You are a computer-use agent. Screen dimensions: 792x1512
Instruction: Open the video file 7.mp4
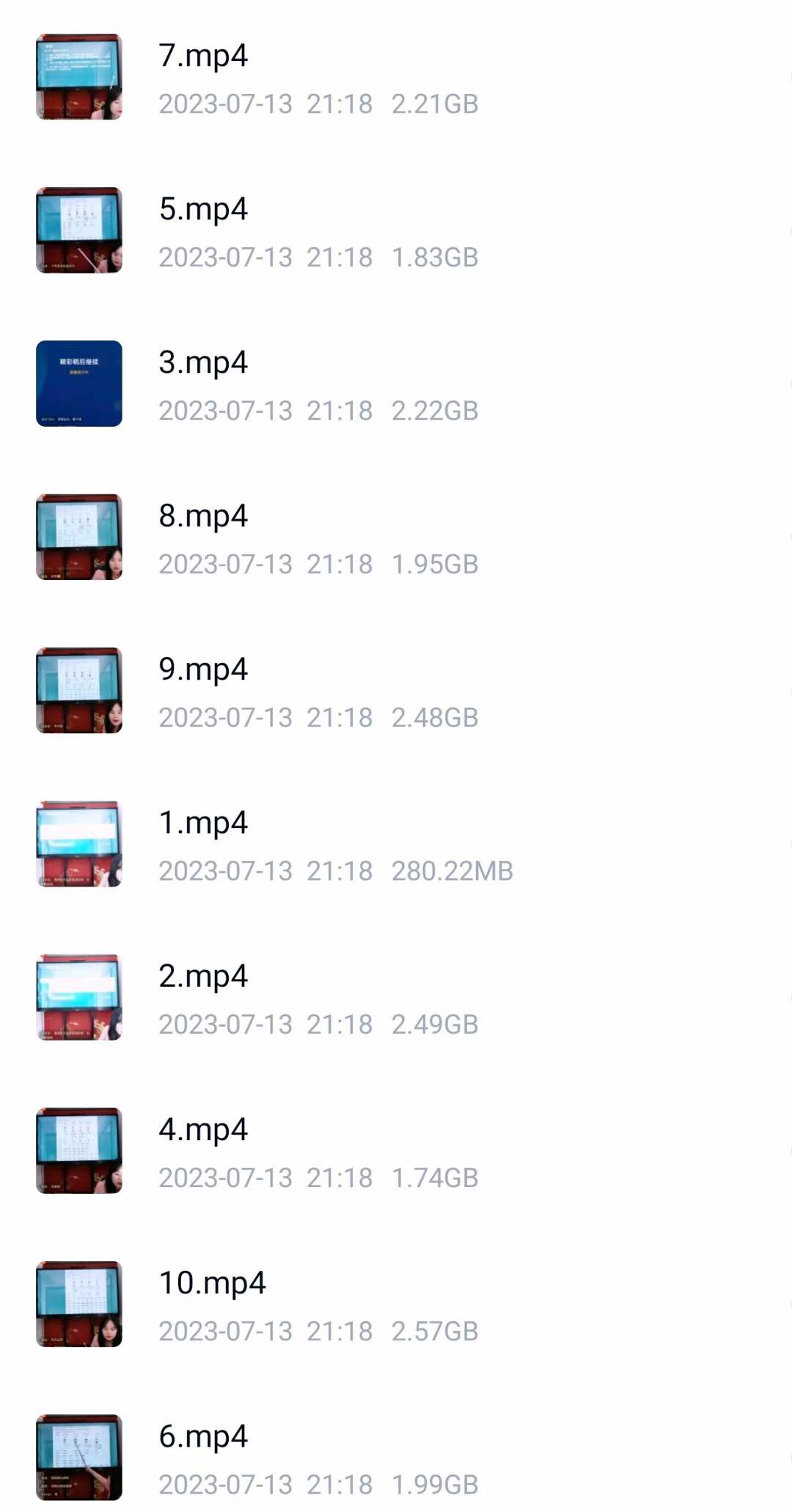[203, 56]
